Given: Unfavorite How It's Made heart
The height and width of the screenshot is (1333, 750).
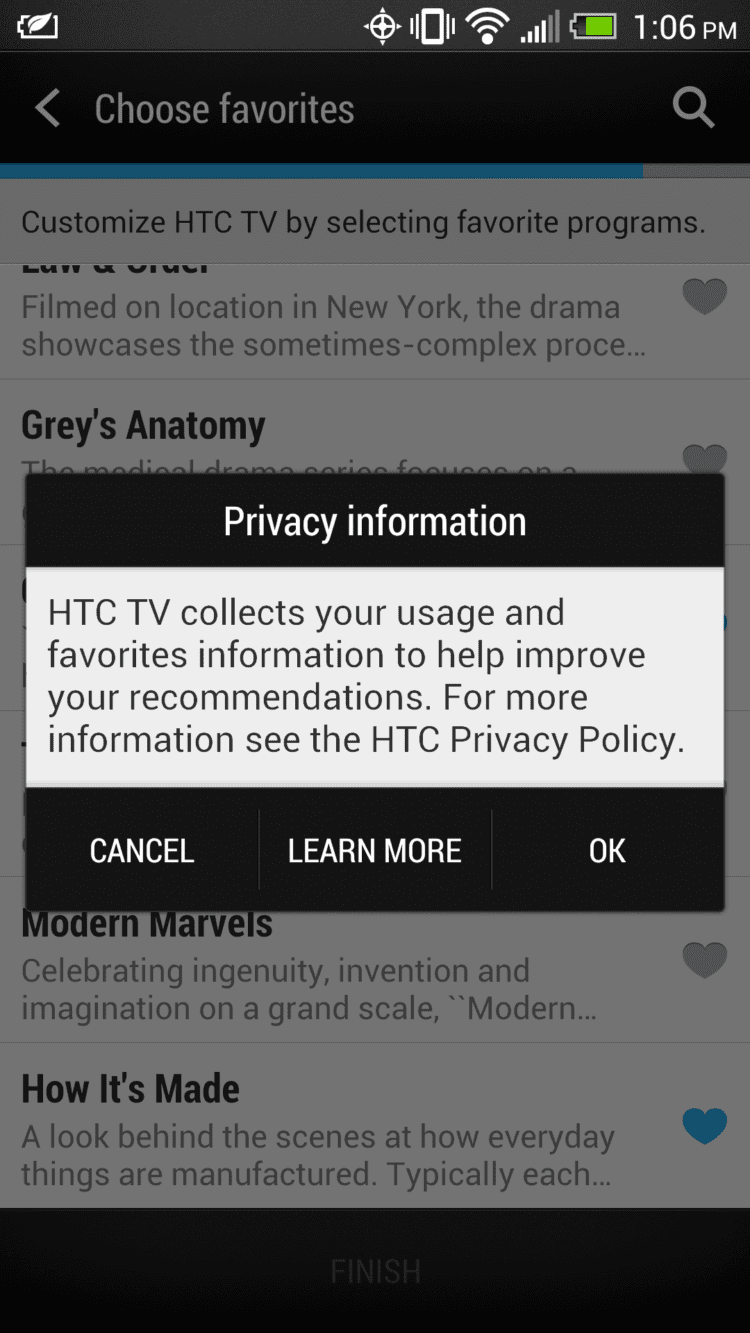Looking at the screenshot, I should 704,1127.
